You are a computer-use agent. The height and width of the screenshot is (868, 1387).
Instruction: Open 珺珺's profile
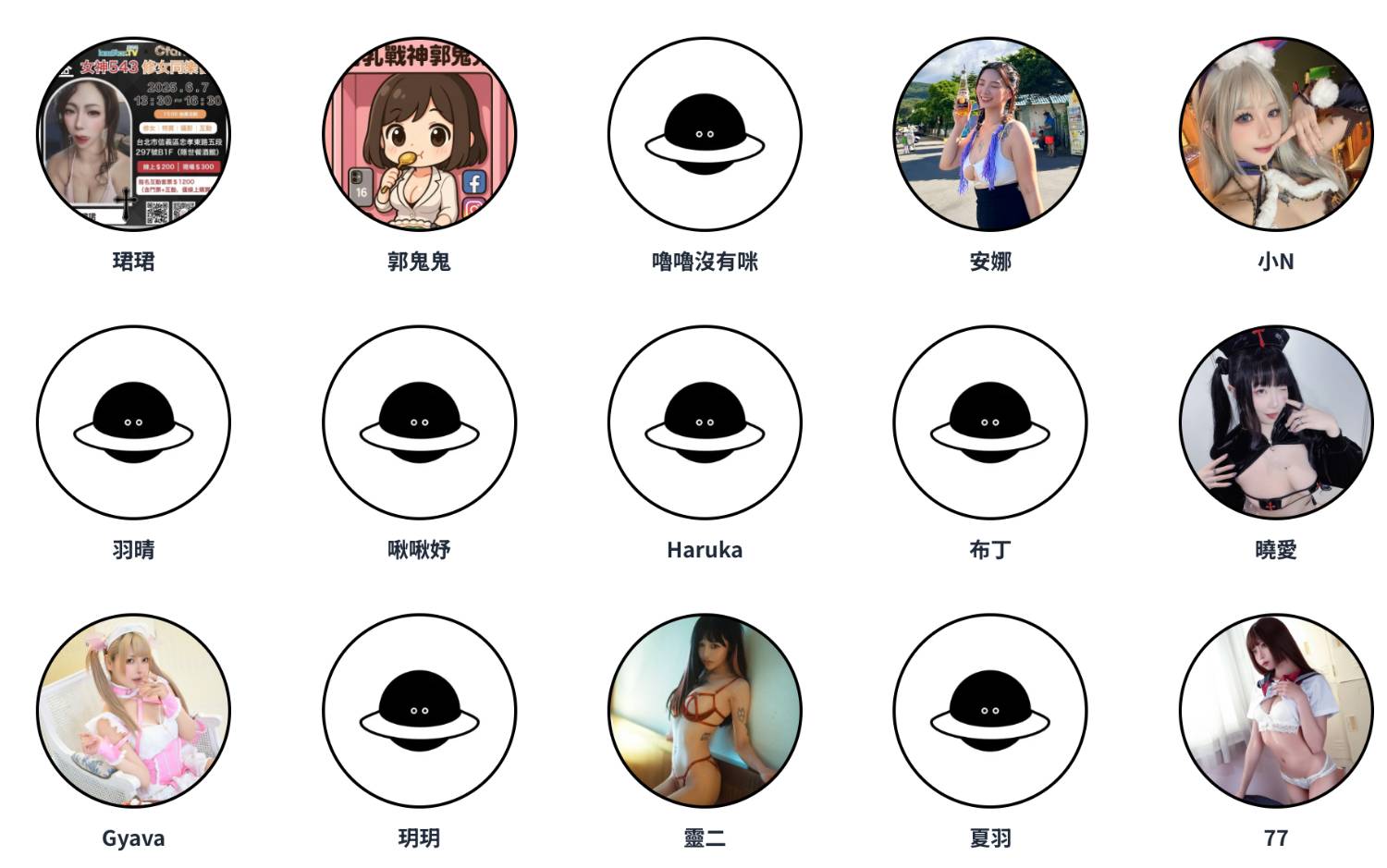[133, 135]
